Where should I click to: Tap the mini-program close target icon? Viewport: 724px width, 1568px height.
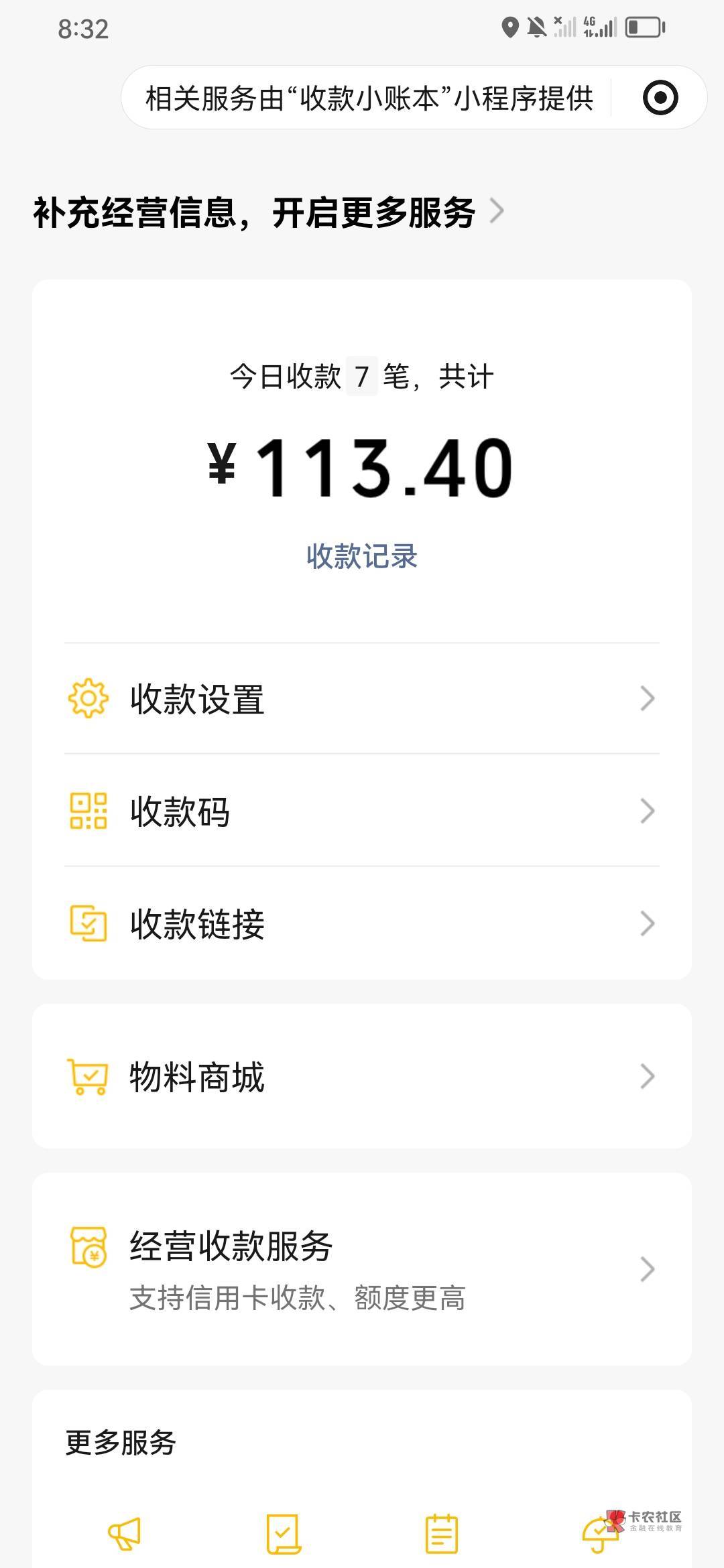point(660,98)
